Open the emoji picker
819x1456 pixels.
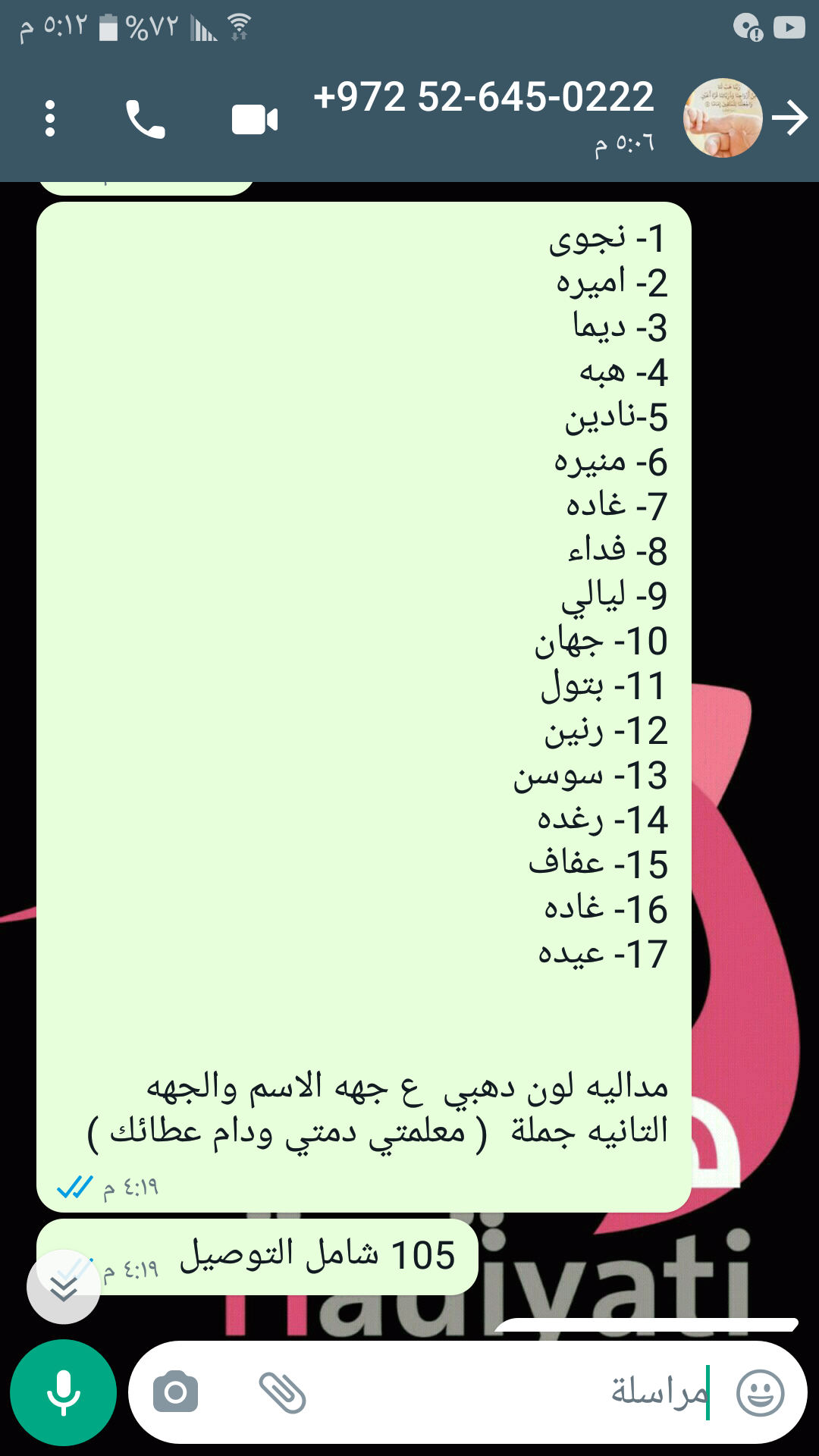[x=760, y=1392]
